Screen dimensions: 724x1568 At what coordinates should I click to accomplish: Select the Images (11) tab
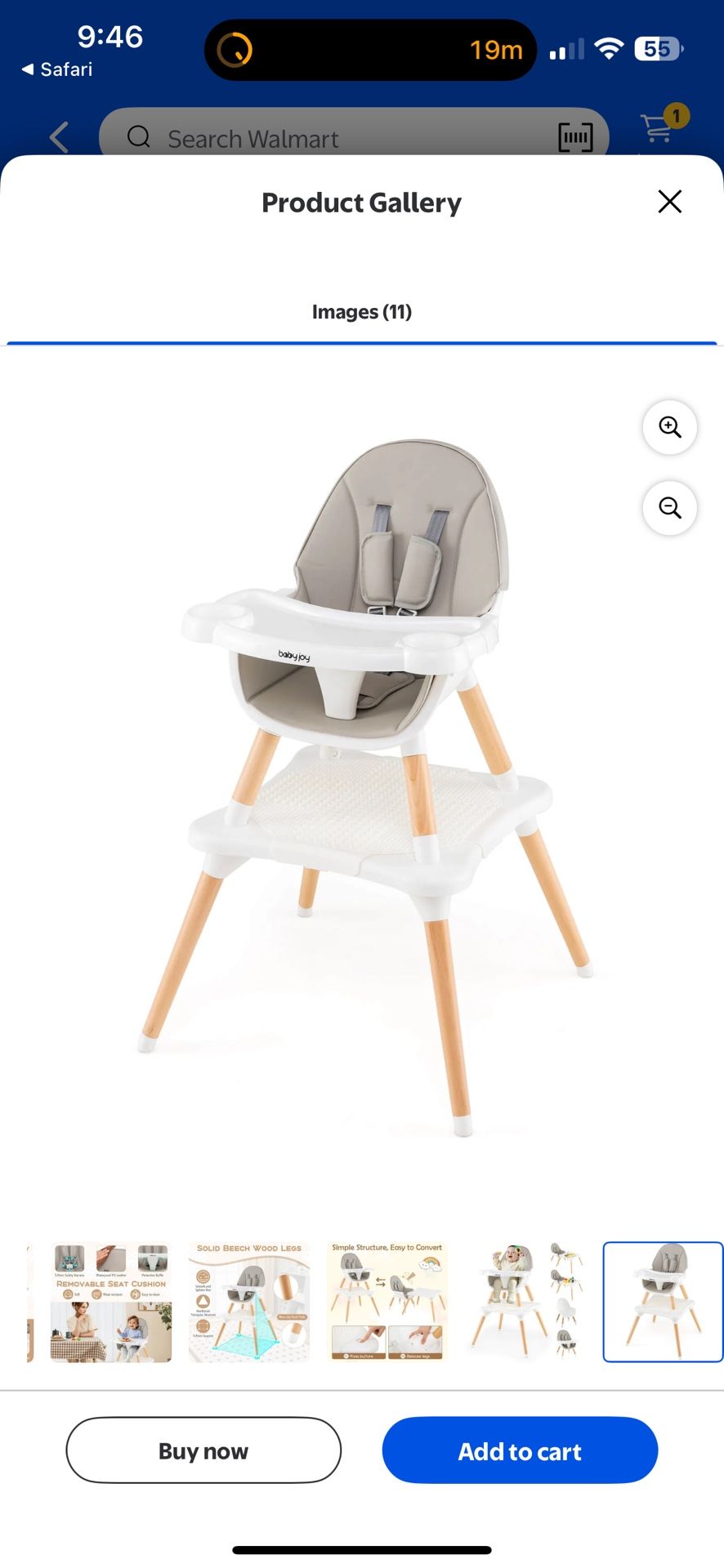(x=361, y=312)
